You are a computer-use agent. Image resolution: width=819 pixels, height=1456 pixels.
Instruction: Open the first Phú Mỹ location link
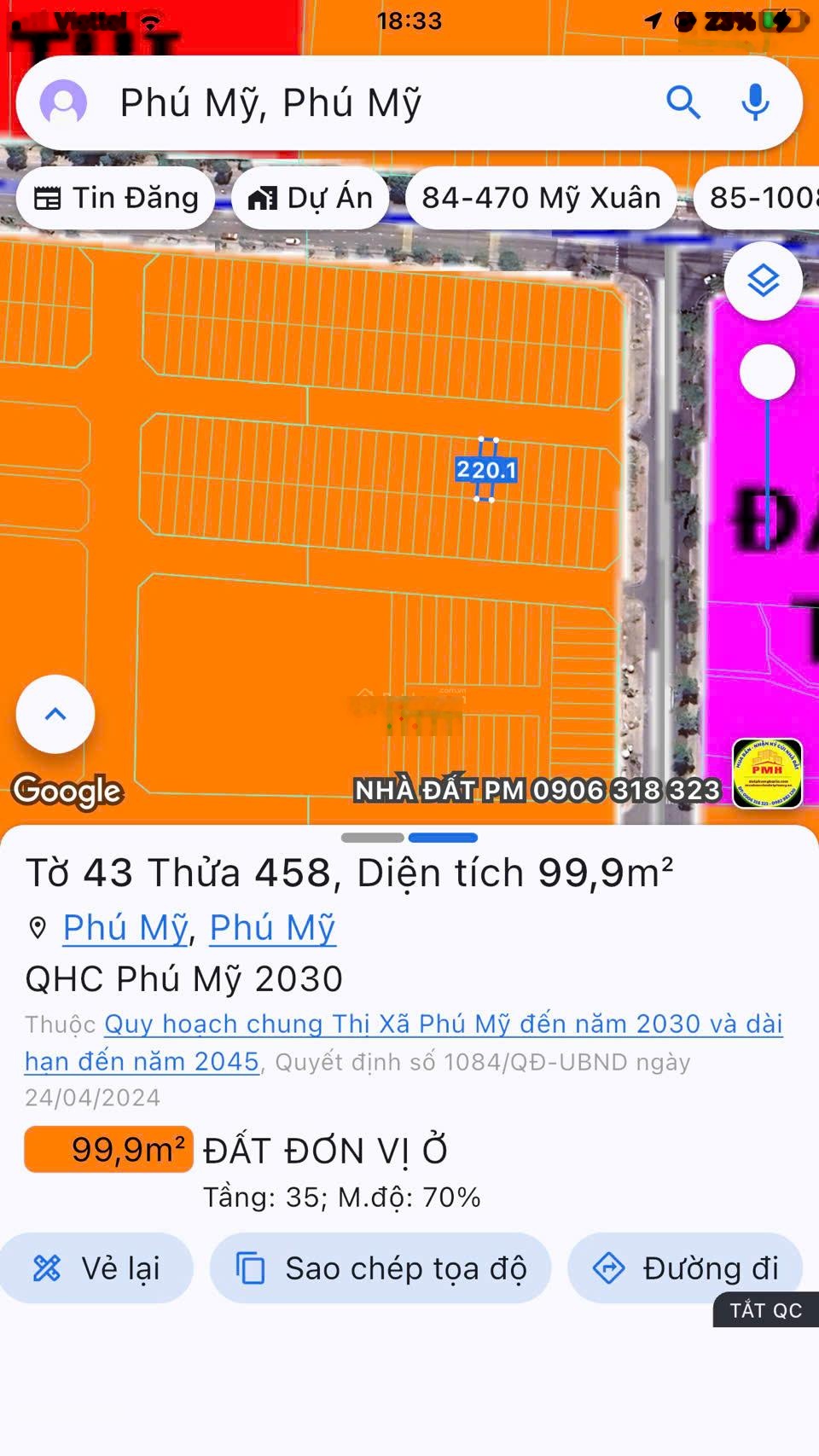point(125,928)
